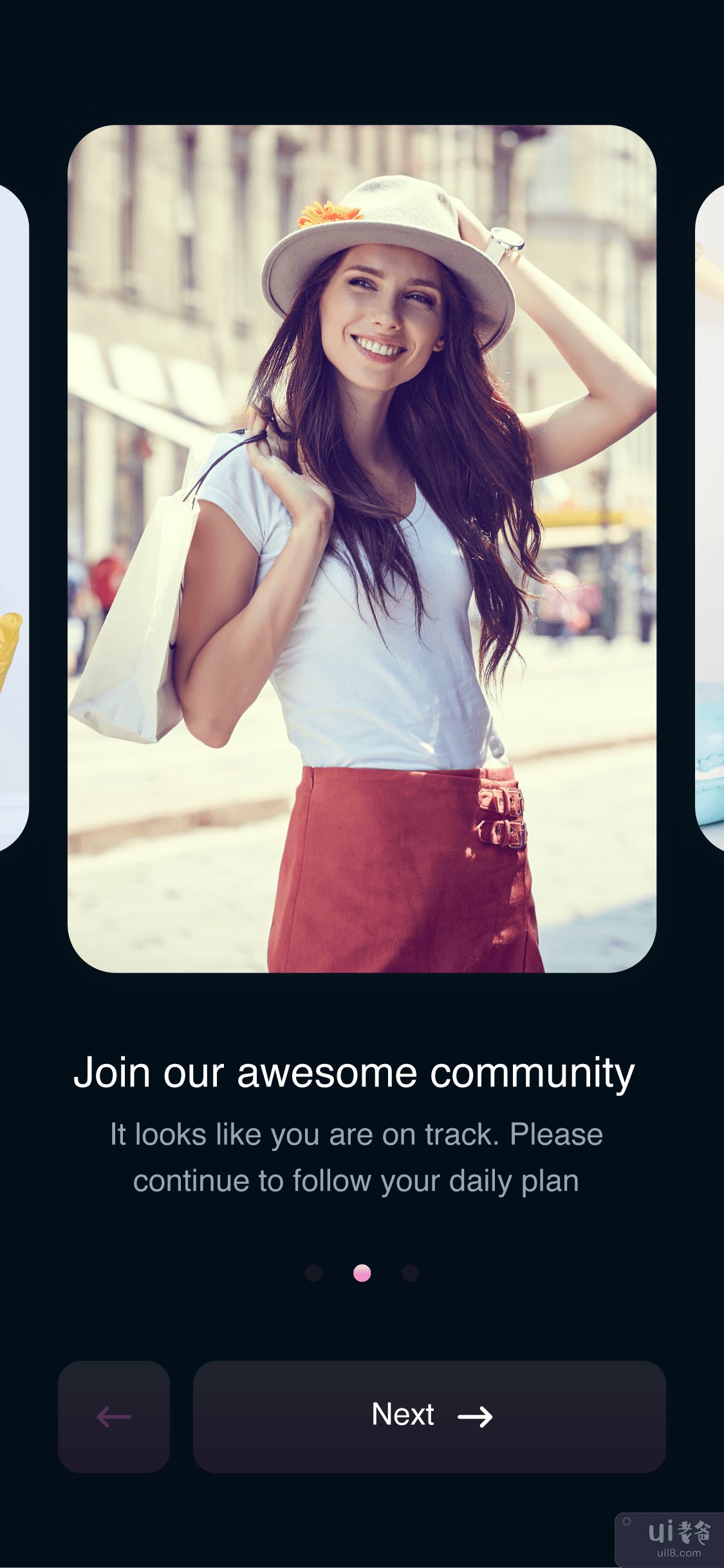Open the center onboarding photo card
The width and height of the screenshot is (724, 1568).
362,548
